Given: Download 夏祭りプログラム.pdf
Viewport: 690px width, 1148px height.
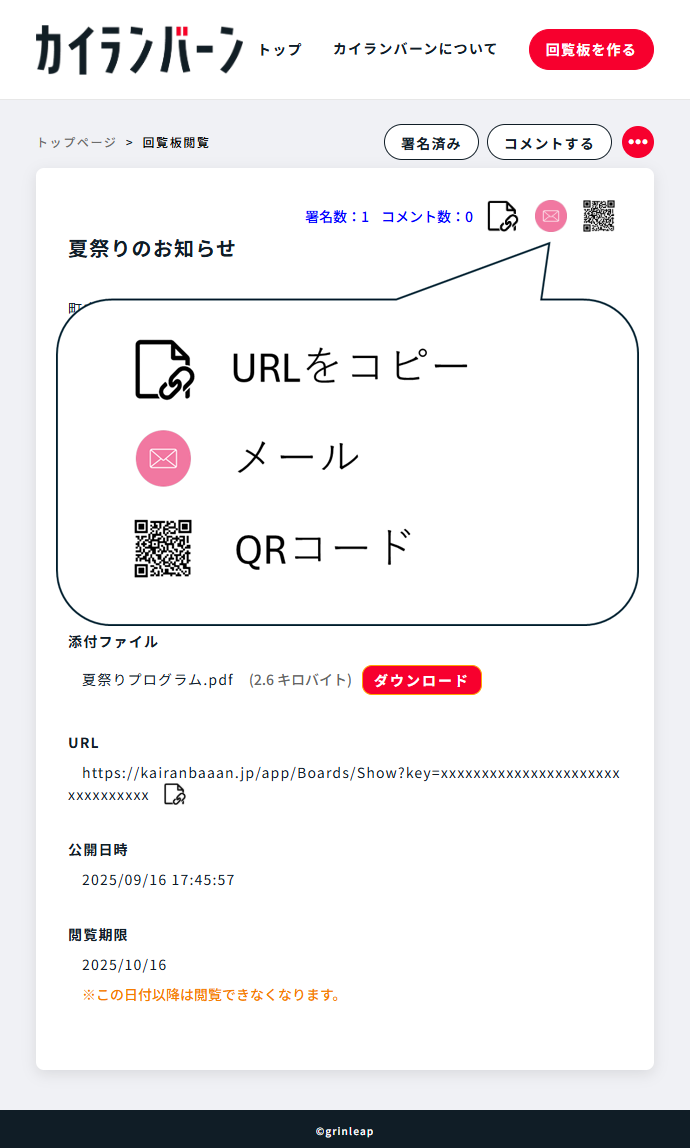Looking at the screenshot, I should (x=421, y=680).
